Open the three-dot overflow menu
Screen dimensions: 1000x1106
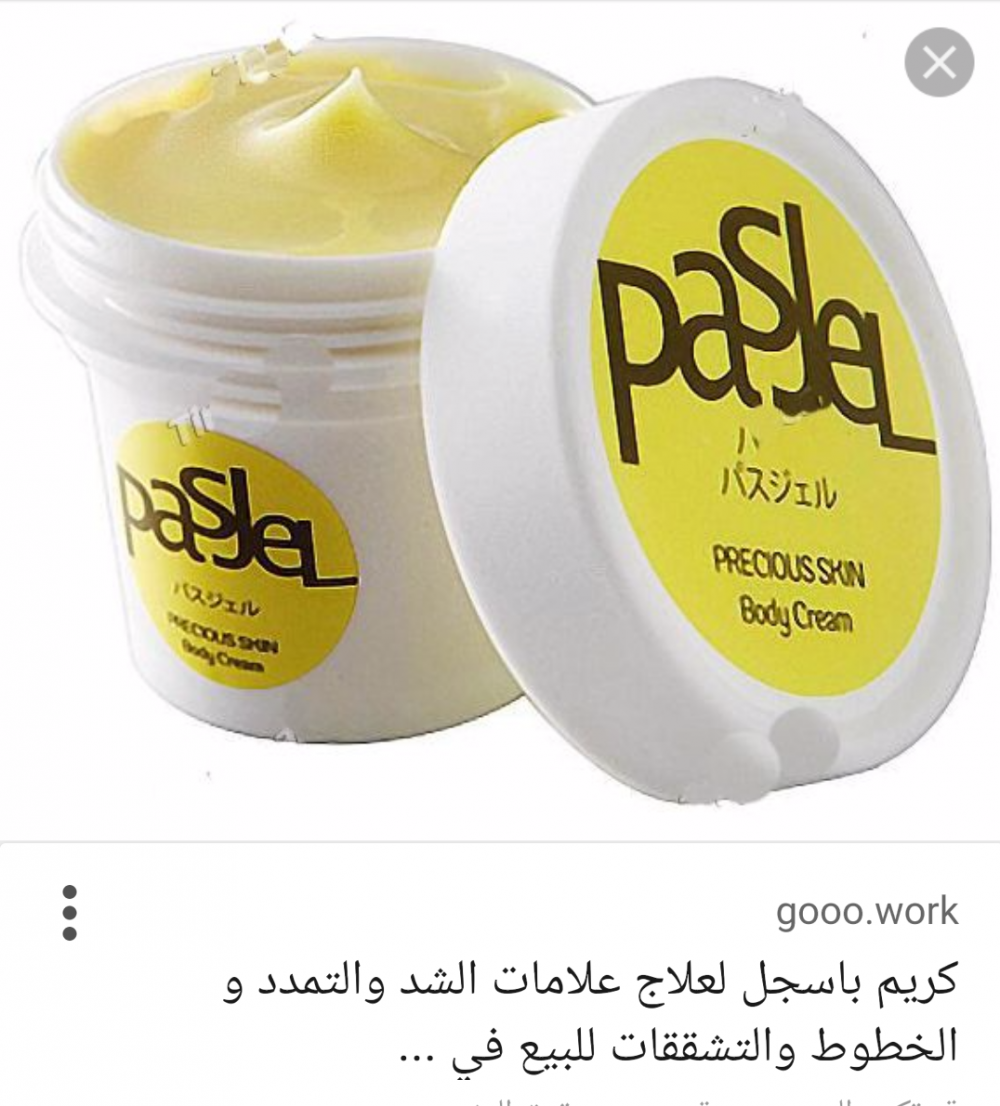69,911
